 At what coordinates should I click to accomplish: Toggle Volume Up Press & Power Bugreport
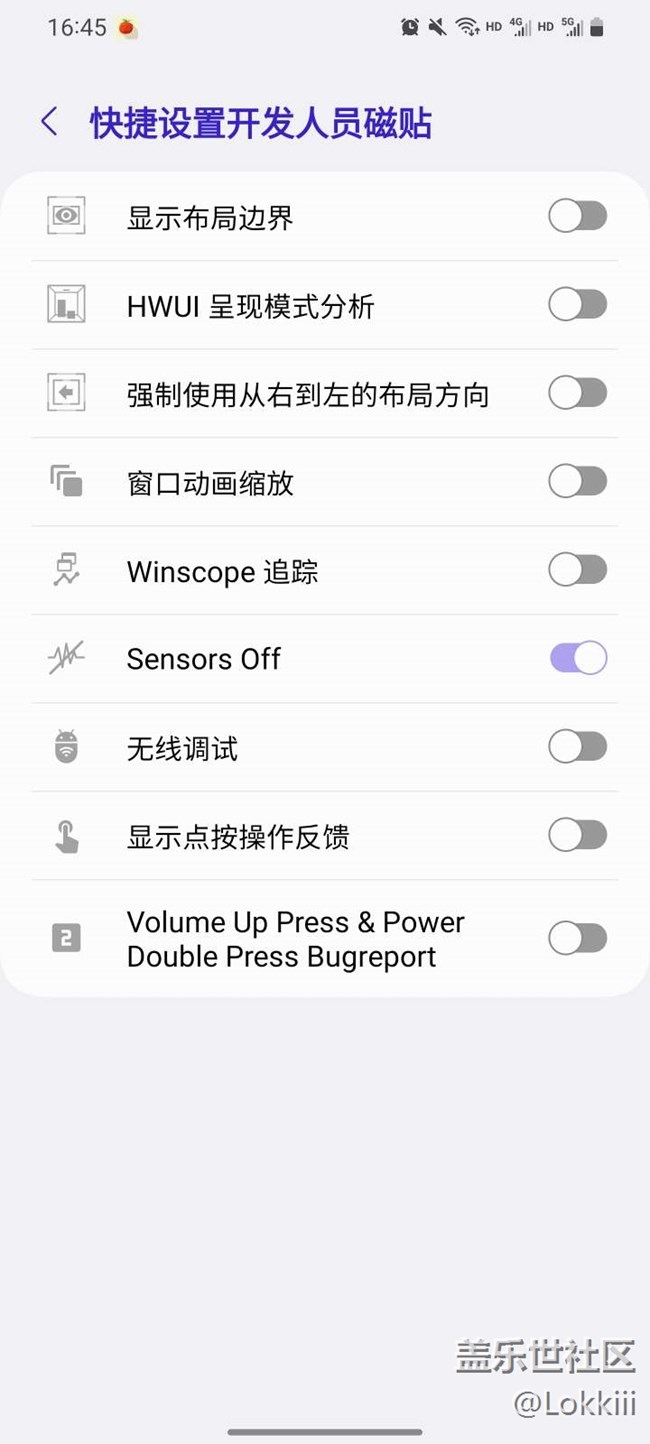(577, 938)
